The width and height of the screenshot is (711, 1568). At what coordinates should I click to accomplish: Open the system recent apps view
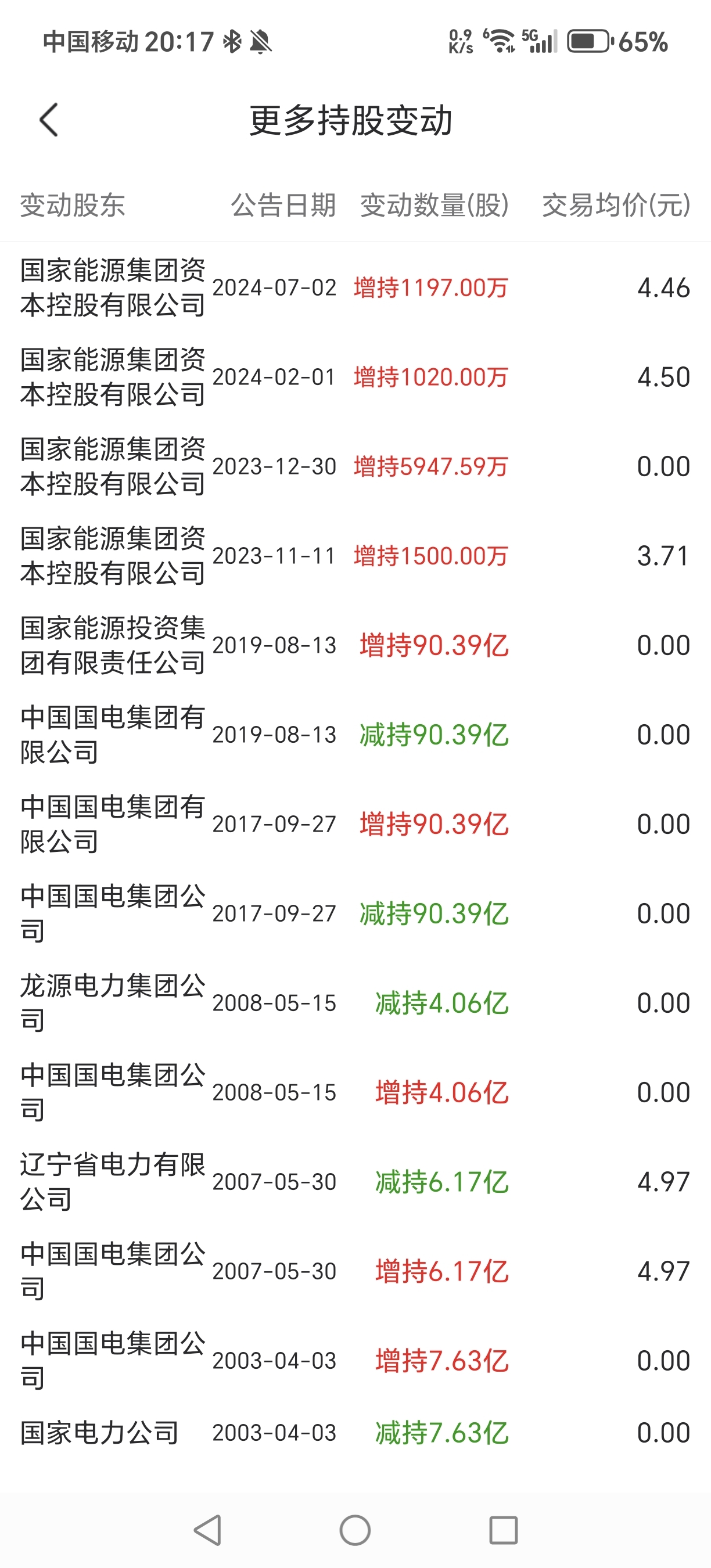tap(504, 1530)
